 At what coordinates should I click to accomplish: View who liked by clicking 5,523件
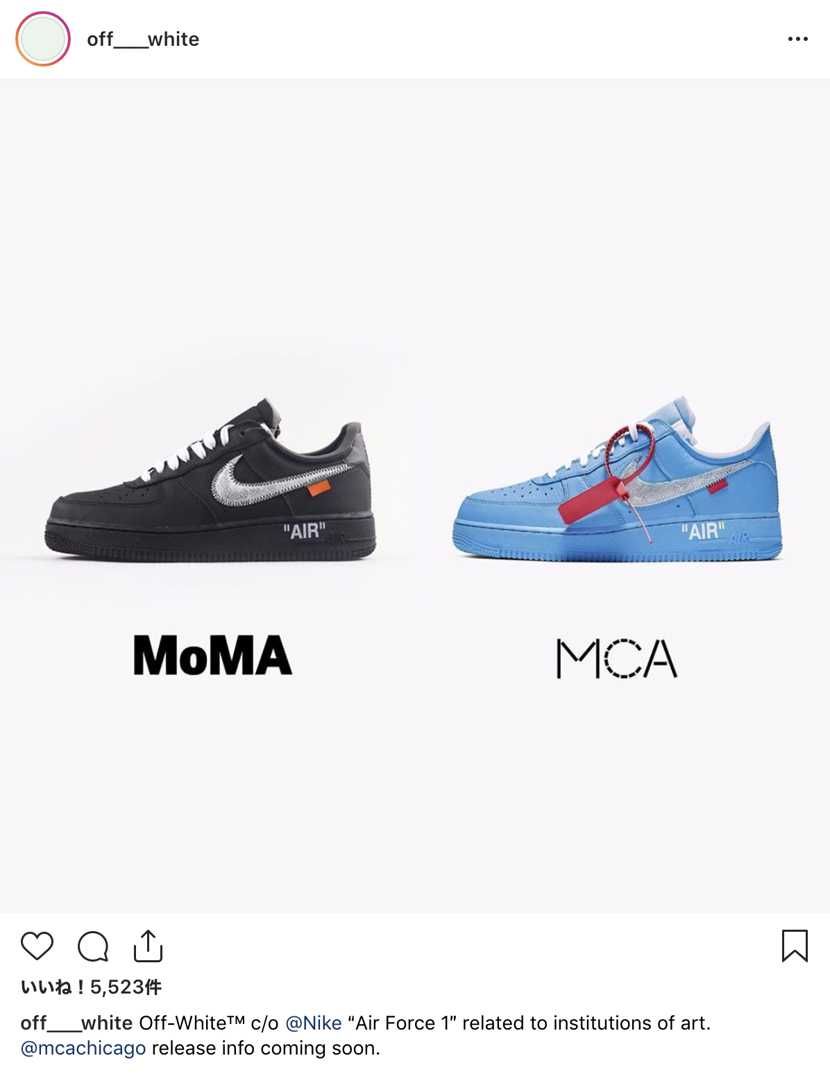tap(88, 986)
